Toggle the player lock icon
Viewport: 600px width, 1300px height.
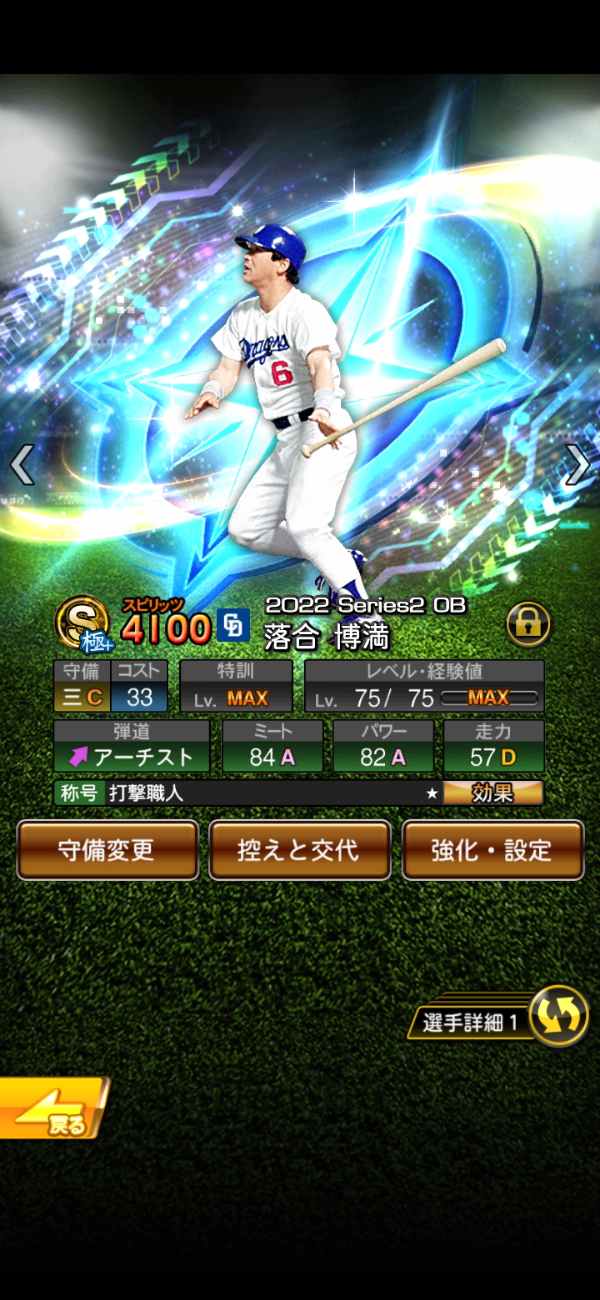coord(528,624)
